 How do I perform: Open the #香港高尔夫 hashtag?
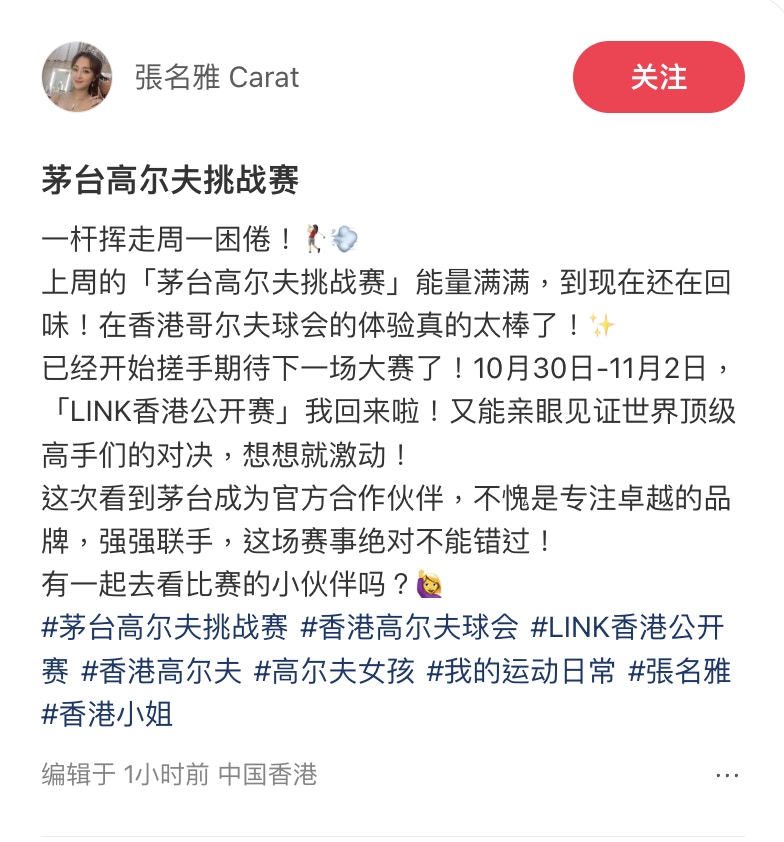[x=161, y=671]
